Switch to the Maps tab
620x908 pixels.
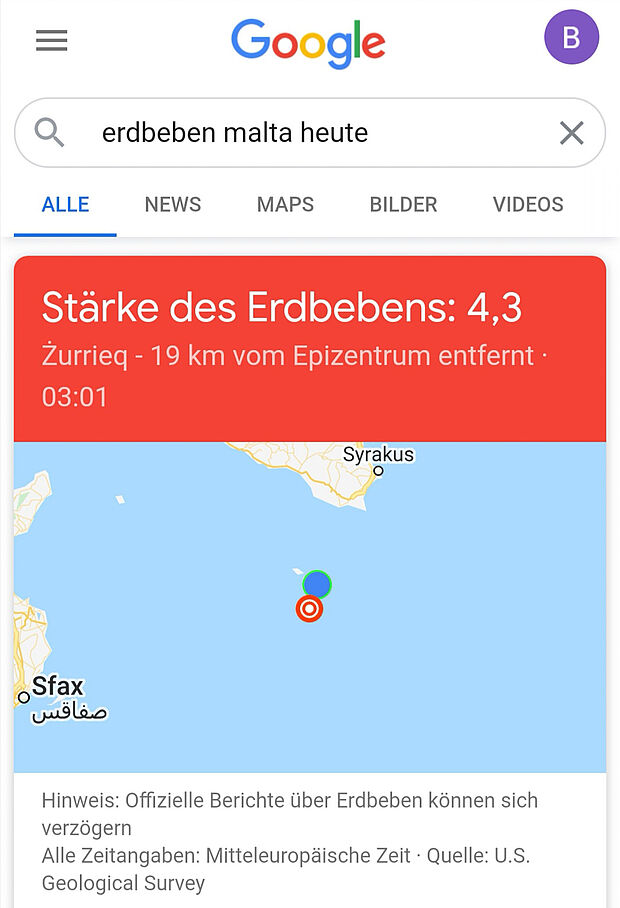[x=285, y=205]
